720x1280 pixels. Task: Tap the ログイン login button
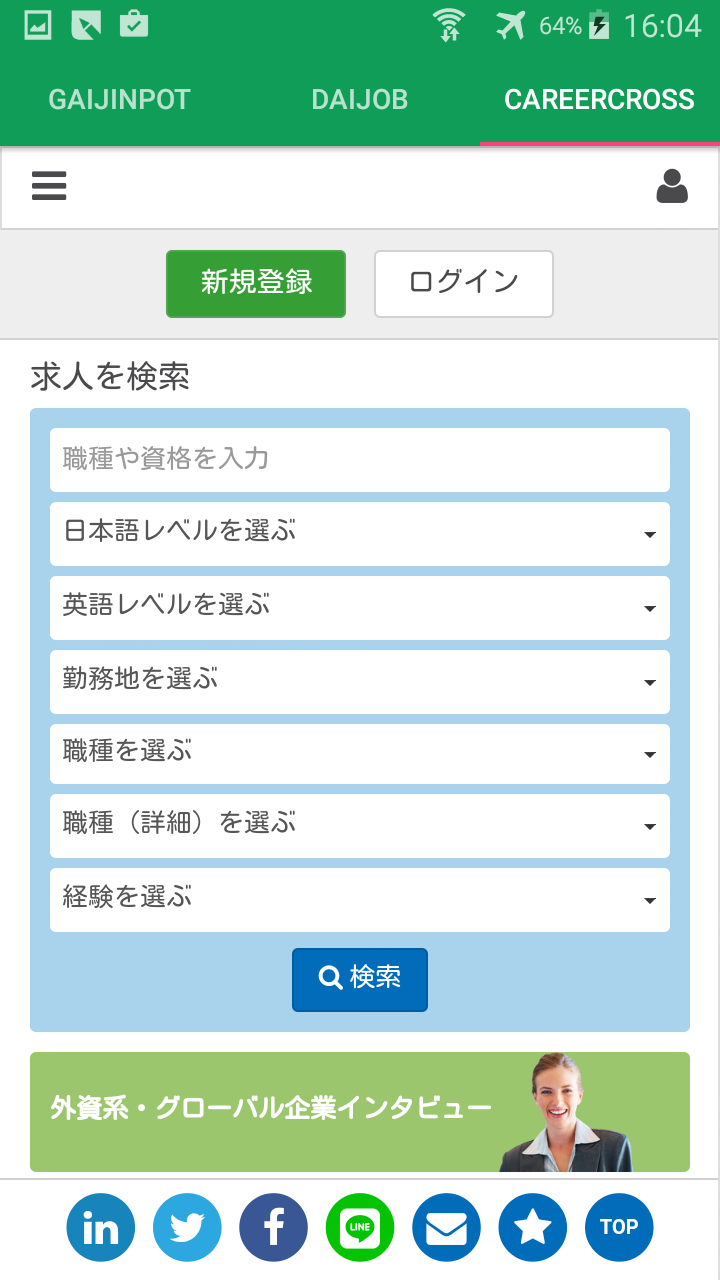pos(464,284)
